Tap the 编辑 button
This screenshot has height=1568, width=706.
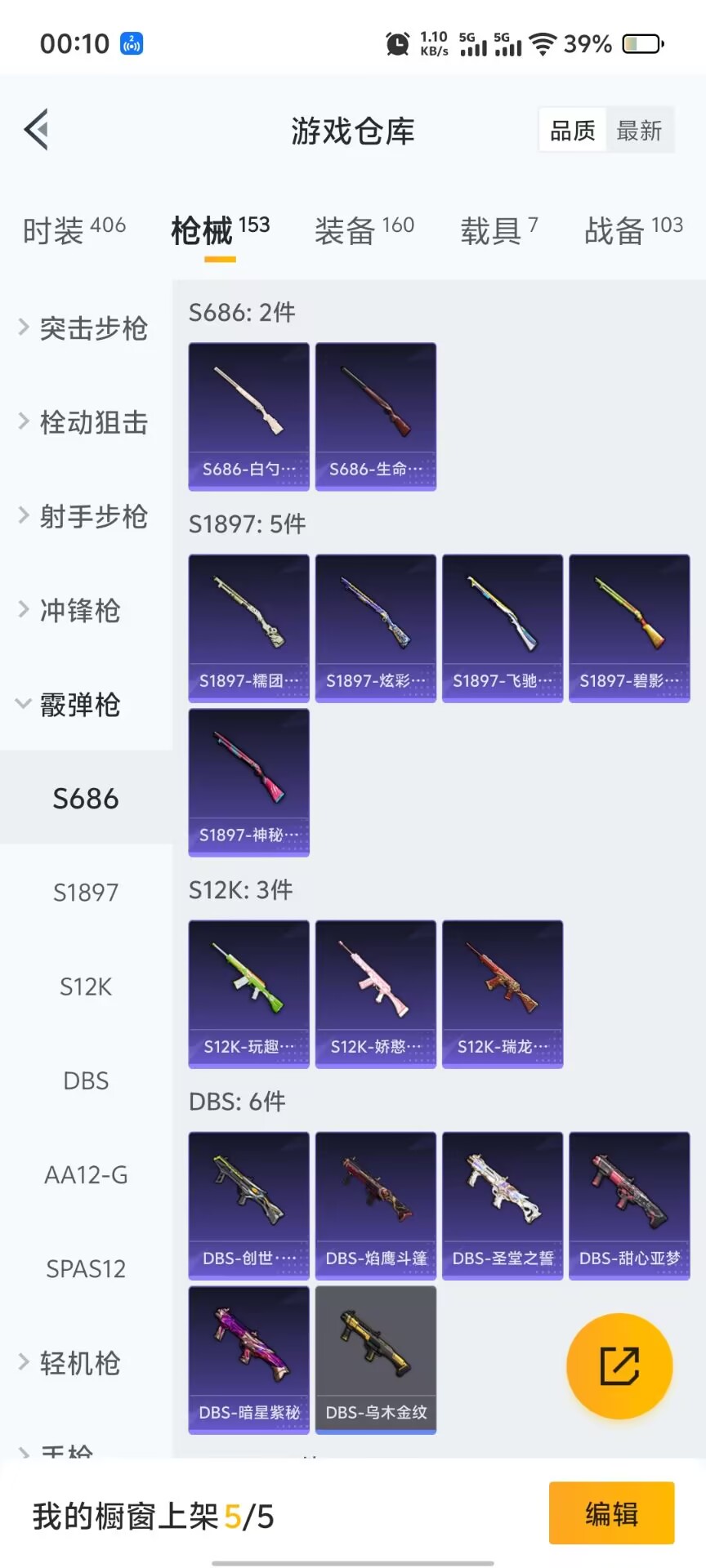611,1513
